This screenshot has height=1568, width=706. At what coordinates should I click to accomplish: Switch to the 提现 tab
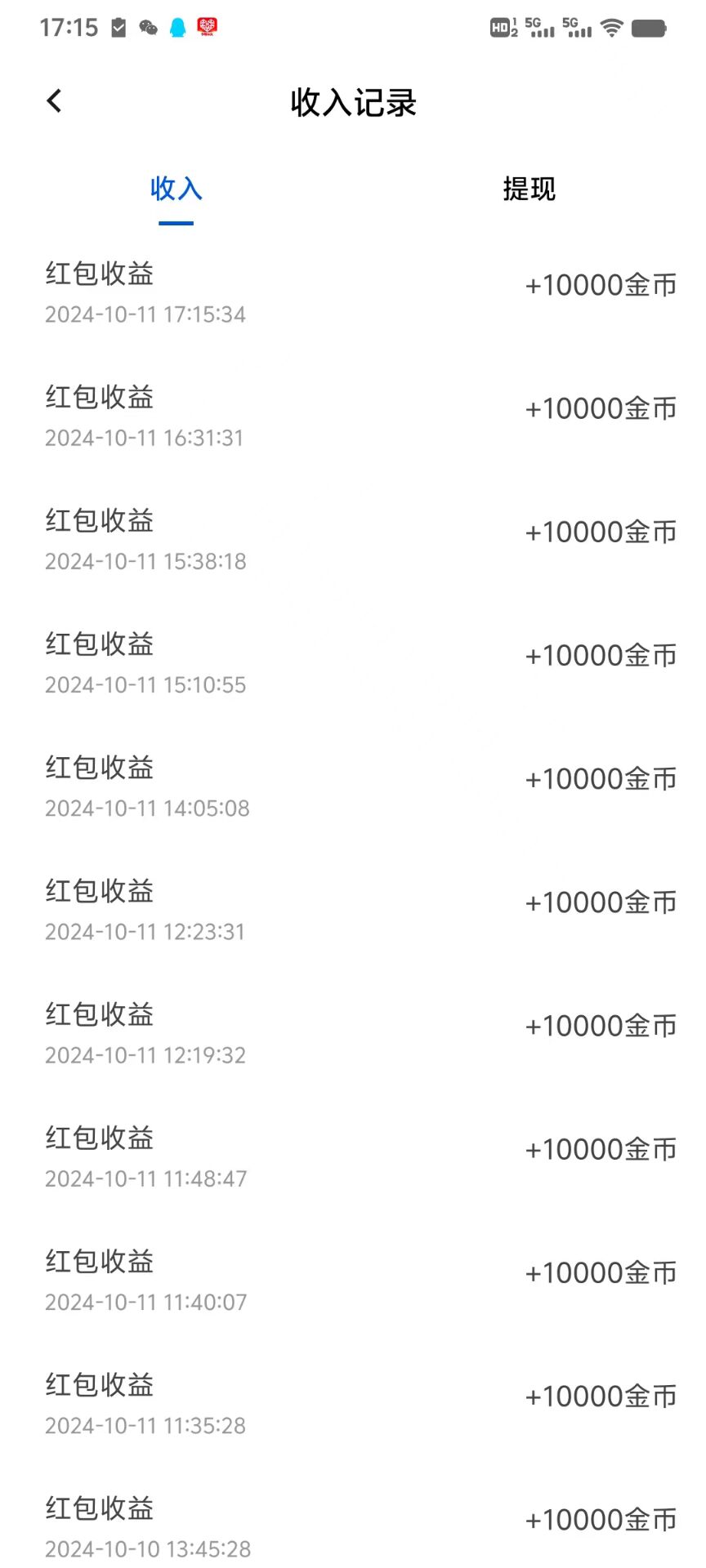point(529,189)
